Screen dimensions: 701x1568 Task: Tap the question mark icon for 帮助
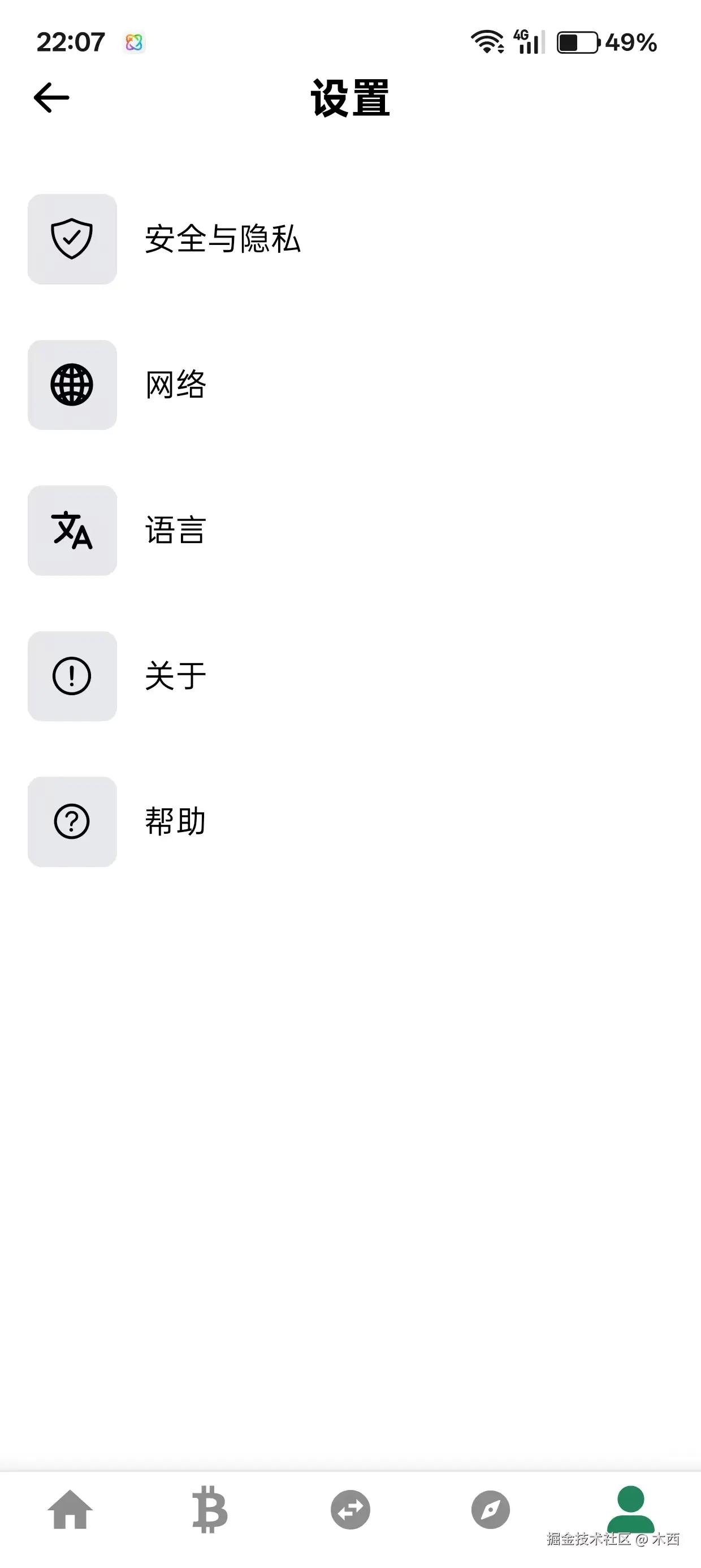pos(72,821)
